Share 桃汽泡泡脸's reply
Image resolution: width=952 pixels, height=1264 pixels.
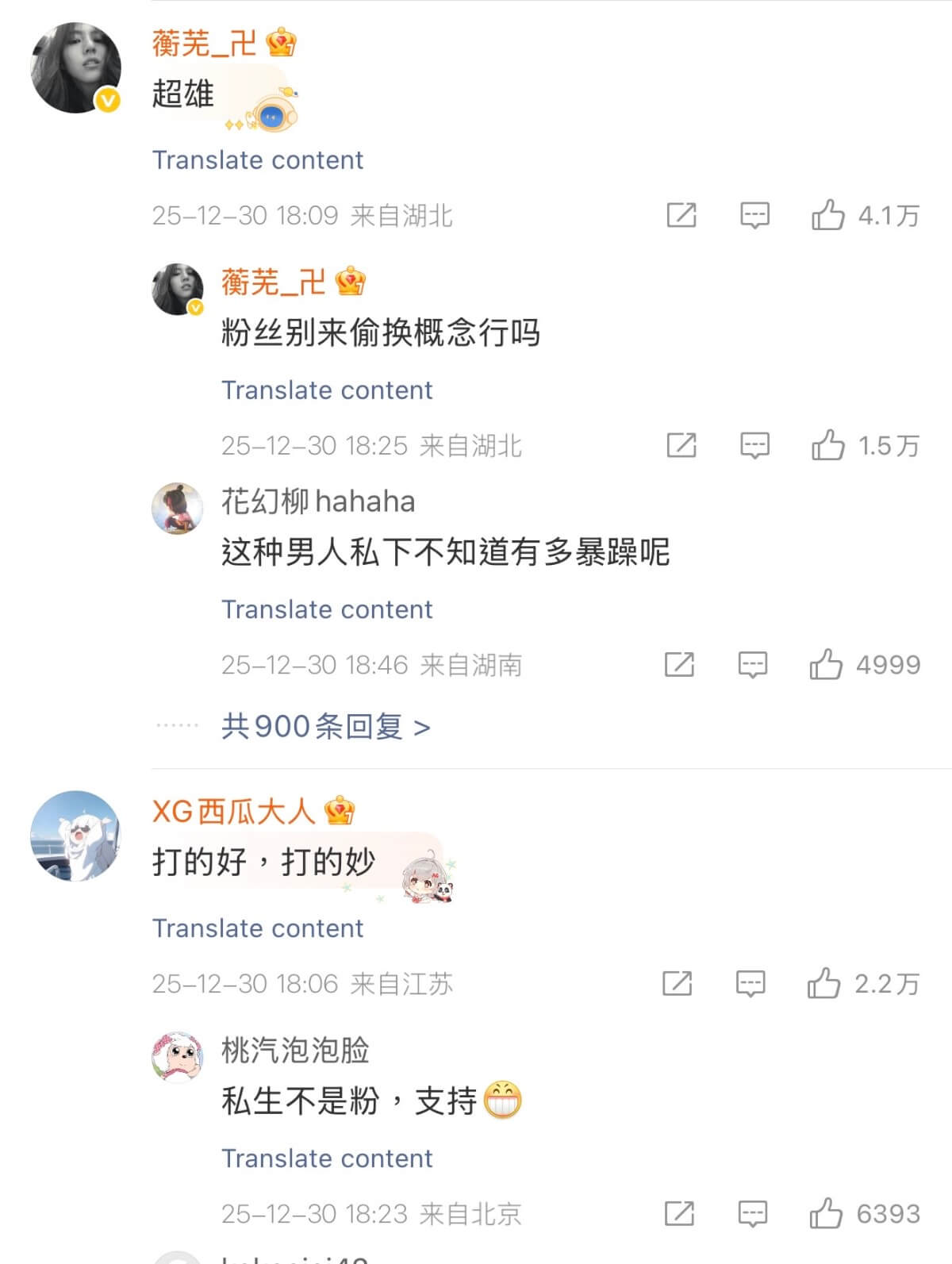point(679,1213)
